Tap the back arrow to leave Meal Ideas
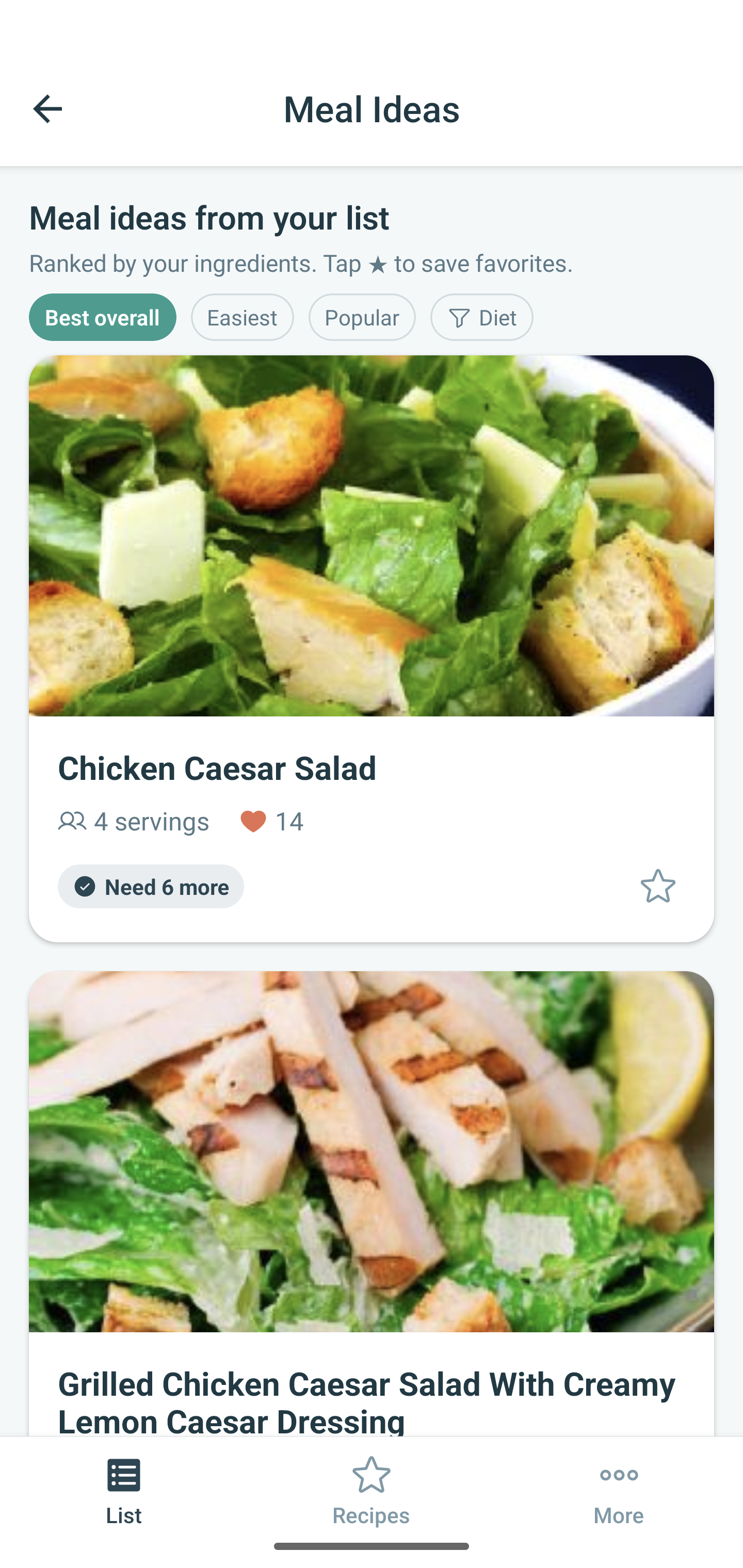This screenshot has width=743, height=1568. [48, 108]
